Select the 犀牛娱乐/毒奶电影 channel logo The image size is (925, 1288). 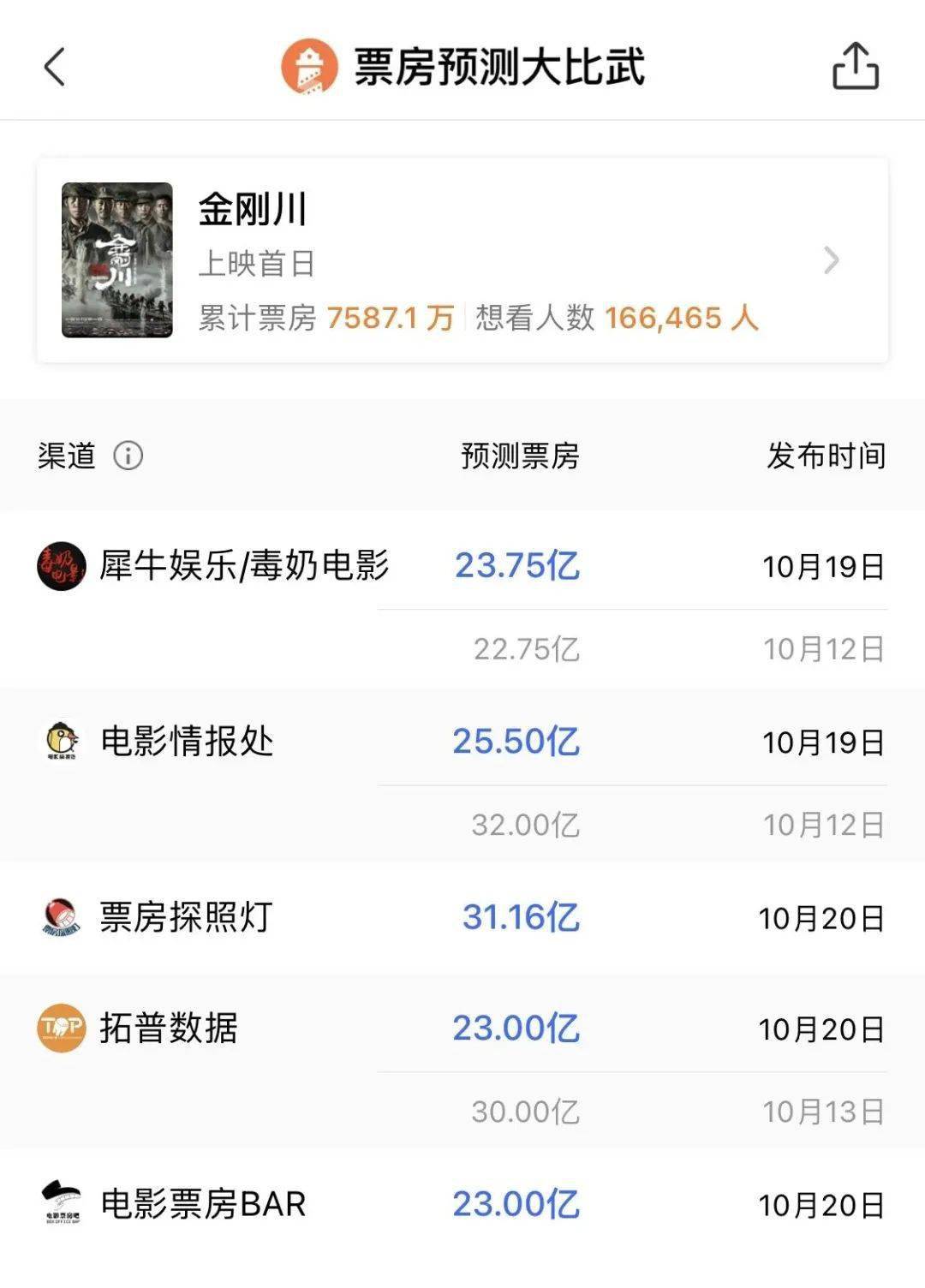point(57,567)
